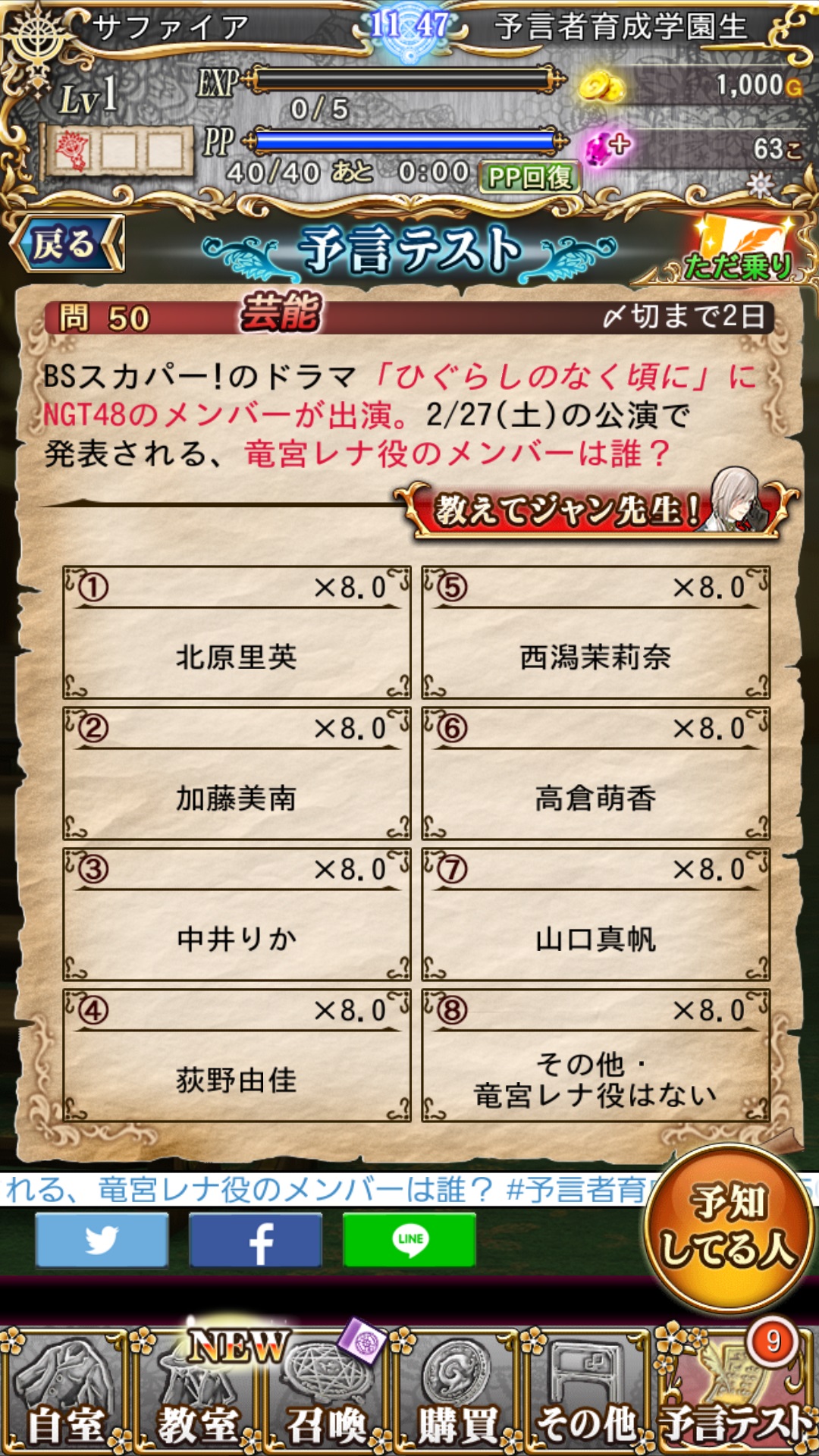Share the question on Twitter

tap(102, 1241)
